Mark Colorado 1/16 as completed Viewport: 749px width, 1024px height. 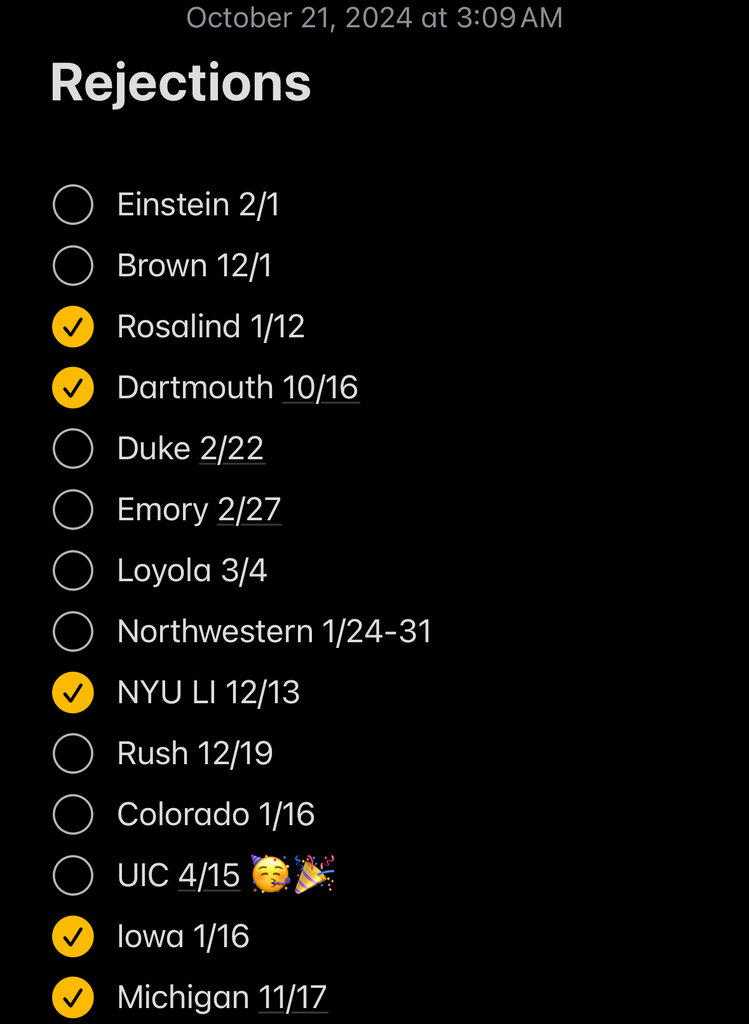click(73, 814)
